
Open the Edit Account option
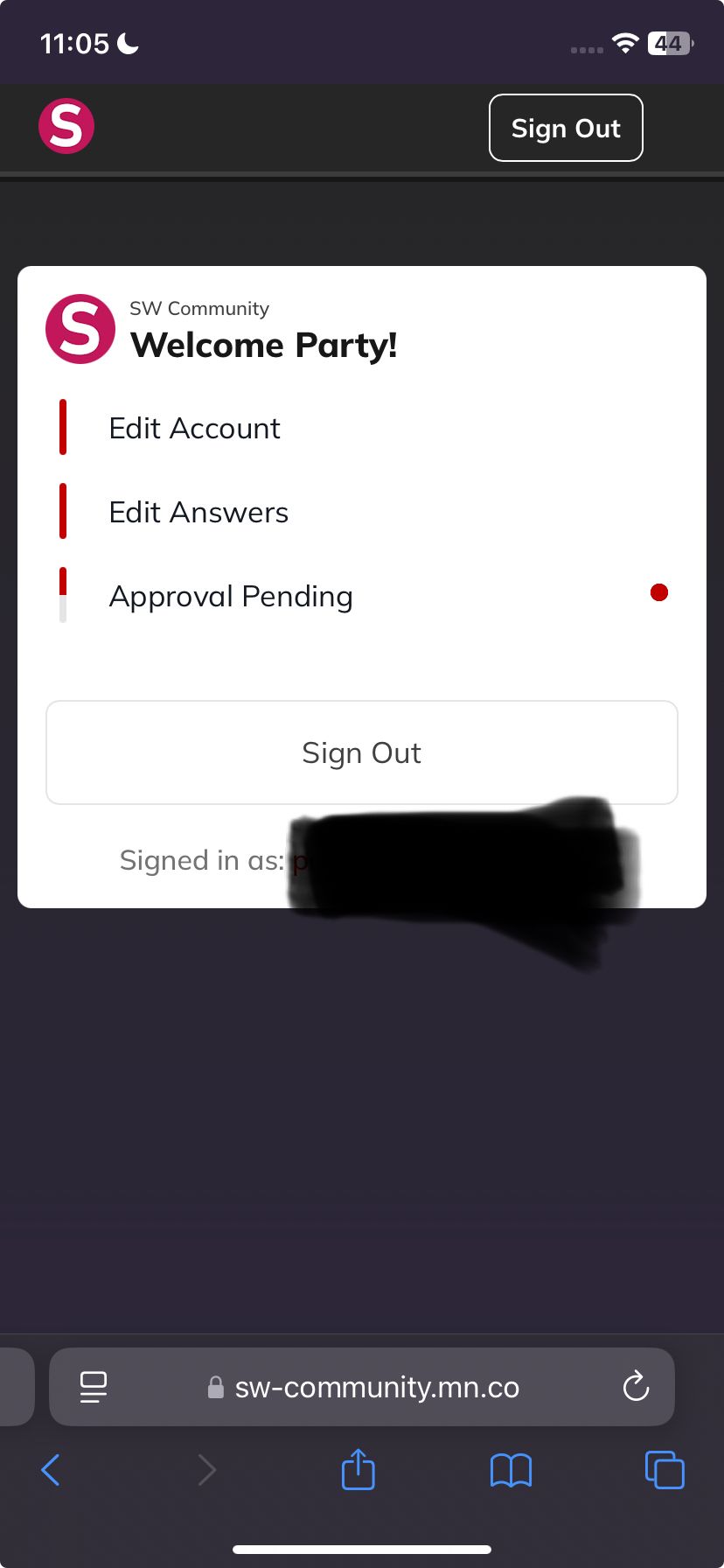pyautogui.click(x=194, y=429)
